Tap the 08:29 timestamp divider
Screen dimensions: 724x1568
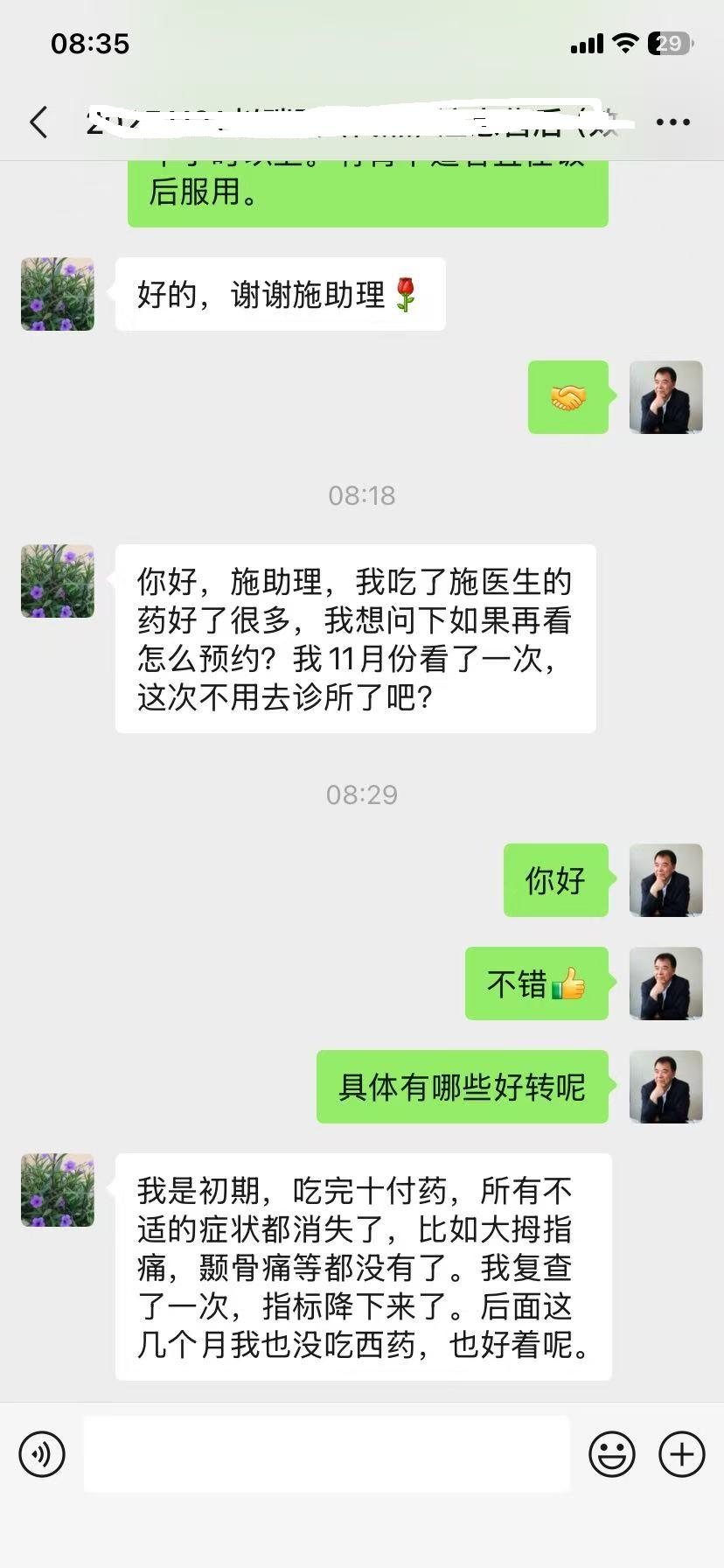(x=361, y=794)
